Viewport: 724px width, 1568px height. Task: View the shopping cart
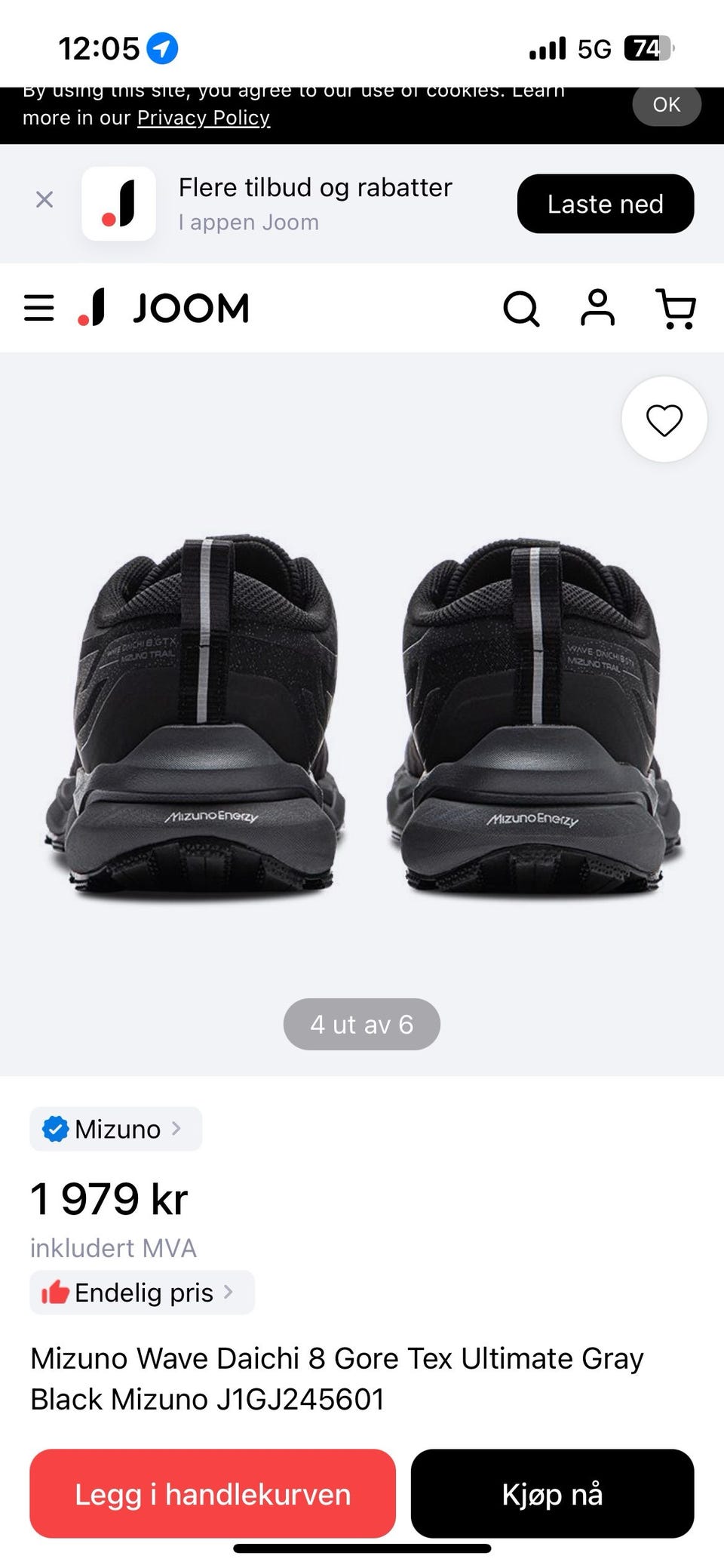676,309
